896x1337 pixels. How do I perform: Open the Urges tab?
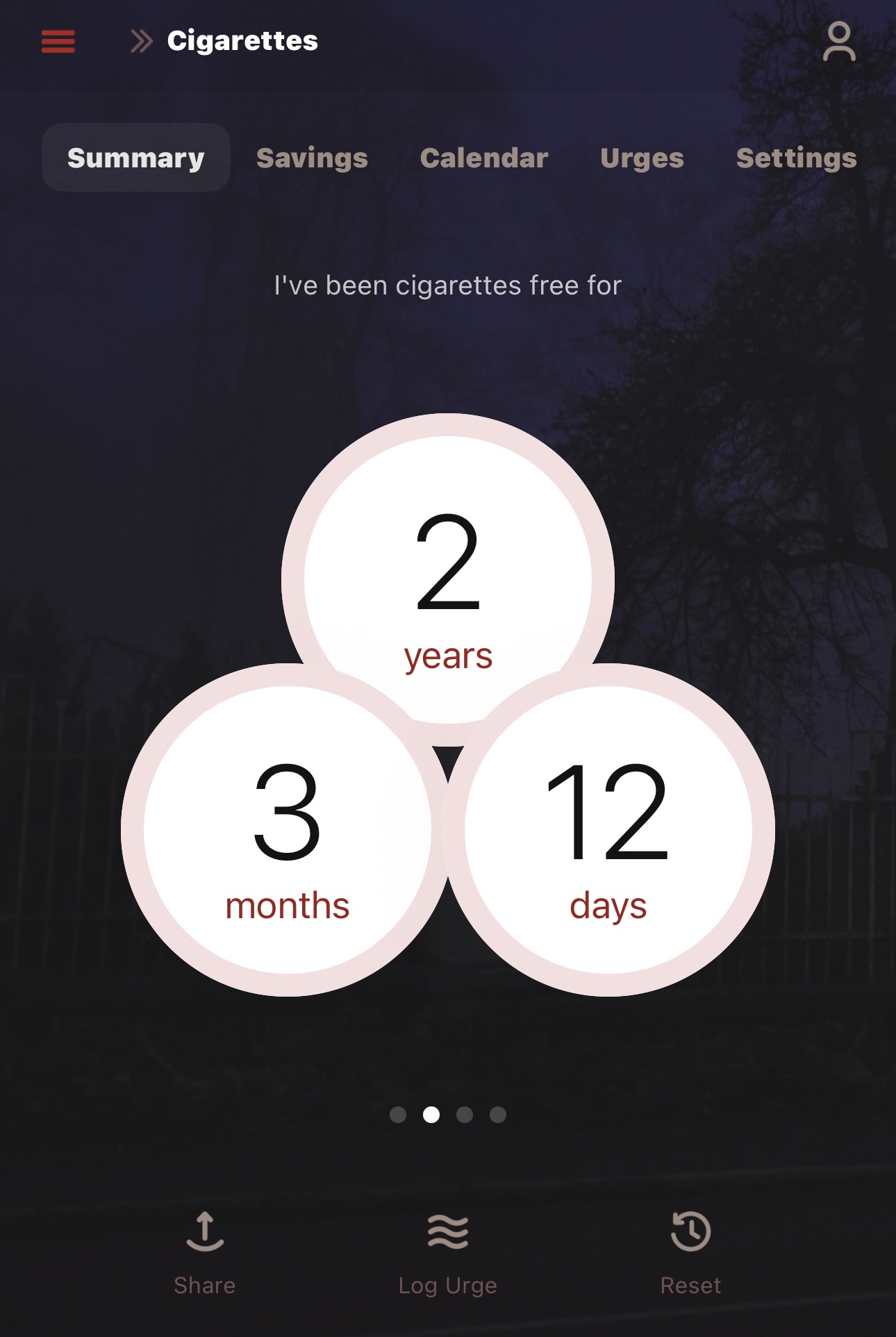click(x=642, y=158)
